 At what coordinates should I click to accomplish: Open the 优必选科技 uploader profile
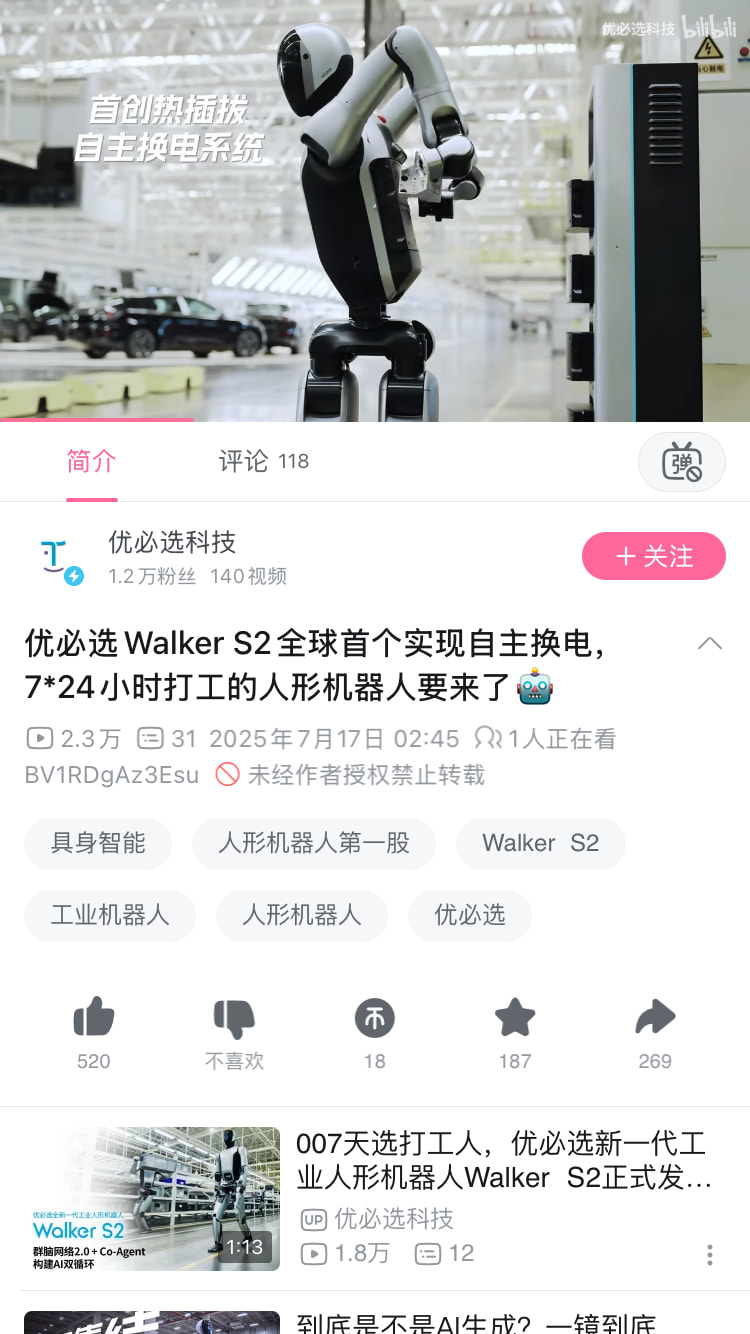[172, 543]
